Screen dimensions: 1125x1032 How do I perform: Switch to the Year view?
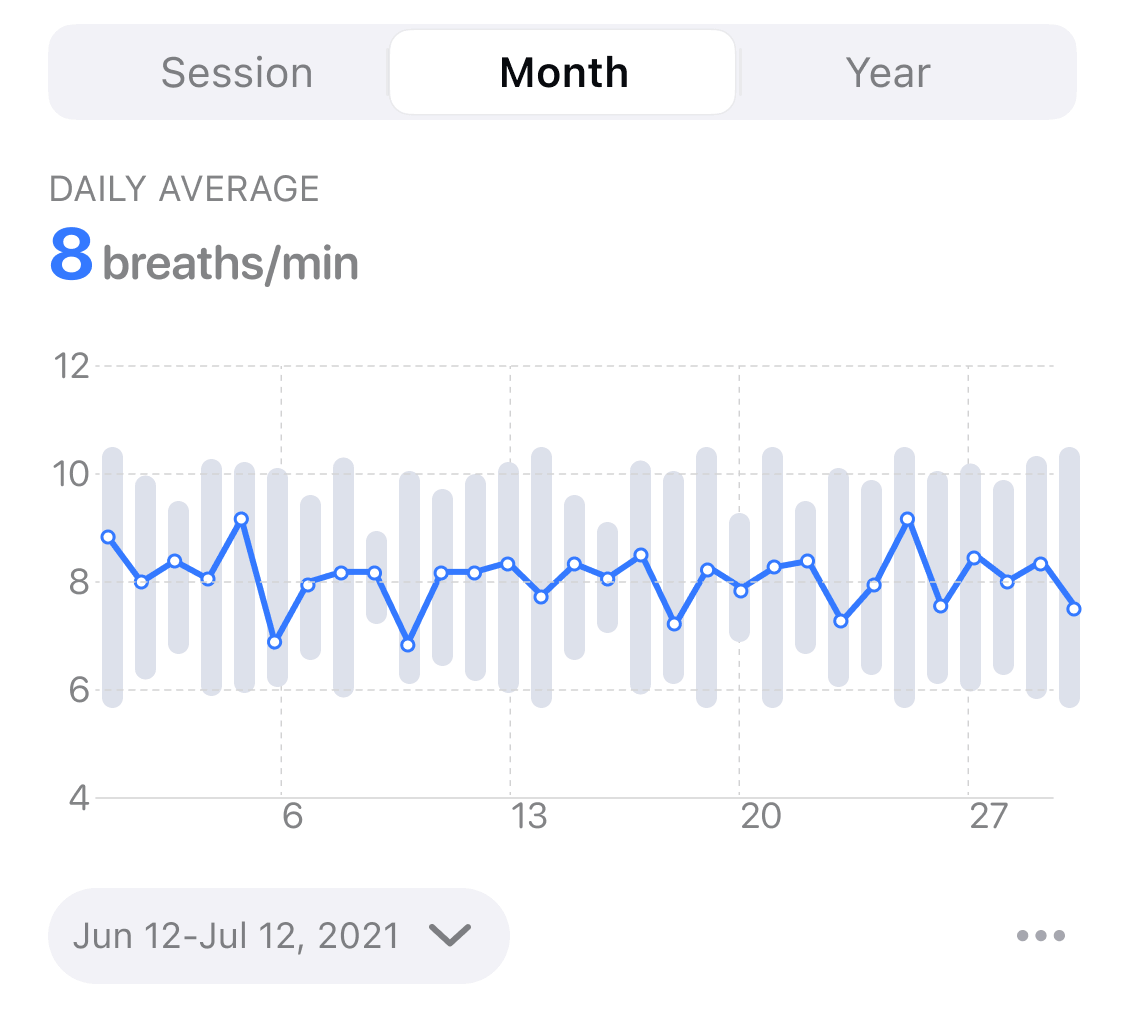tap(888, 73)
